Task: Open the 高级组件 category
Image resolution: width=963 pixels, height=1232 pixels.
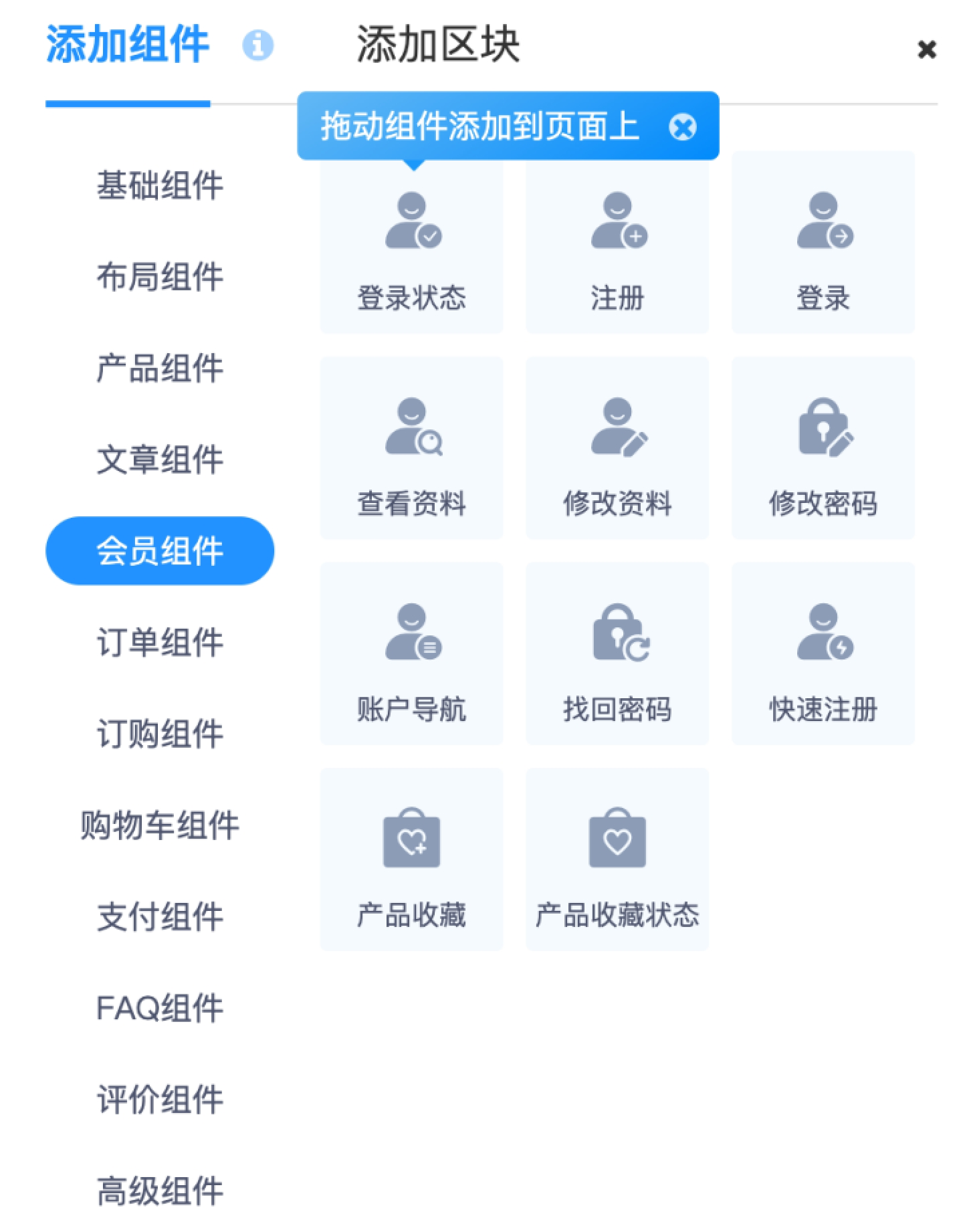Action: (x=159, y=1191)
